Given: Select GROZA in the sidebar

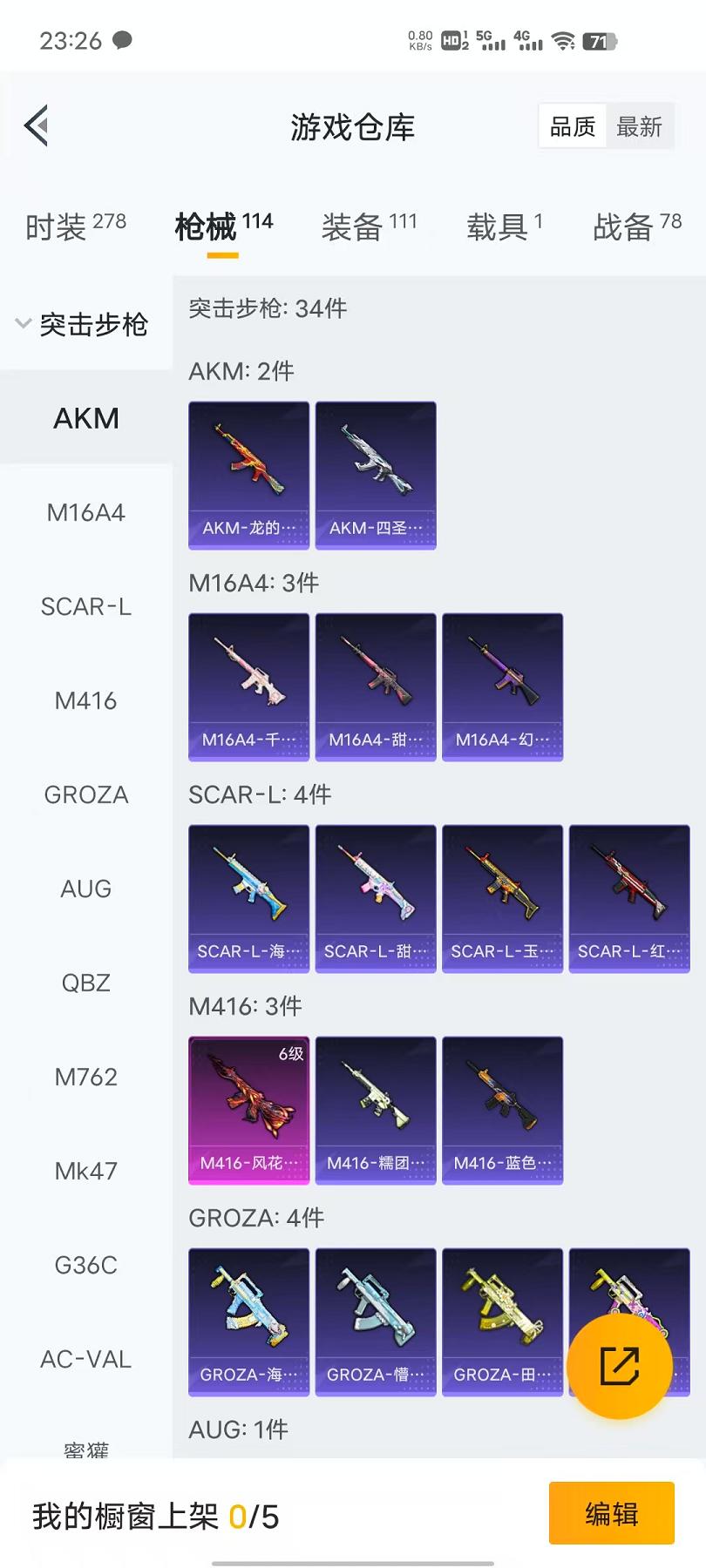Looking at the screenshot, I should [86, 794].
